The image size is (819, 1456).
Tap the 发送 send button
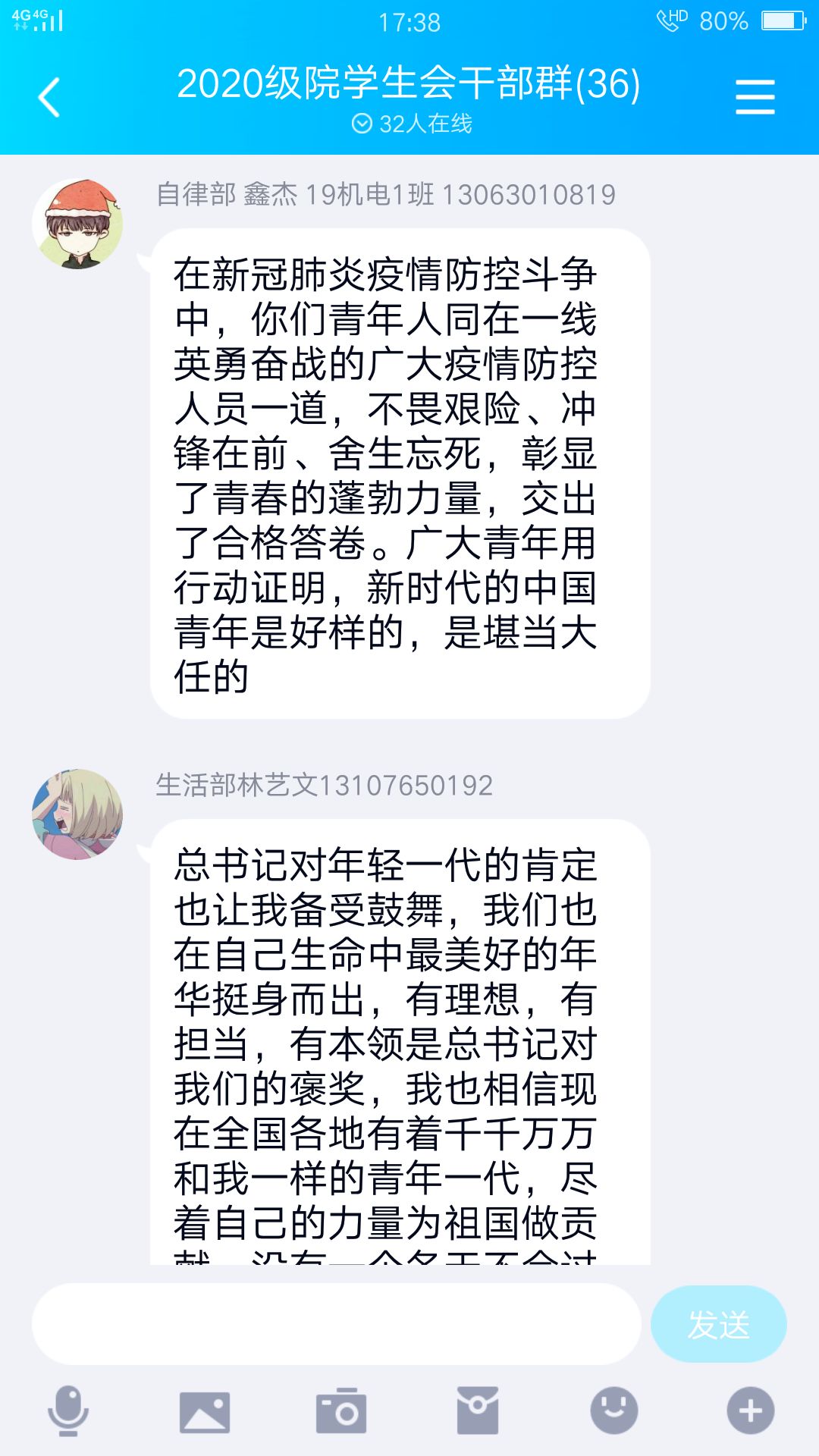(x=718, y=1324)
